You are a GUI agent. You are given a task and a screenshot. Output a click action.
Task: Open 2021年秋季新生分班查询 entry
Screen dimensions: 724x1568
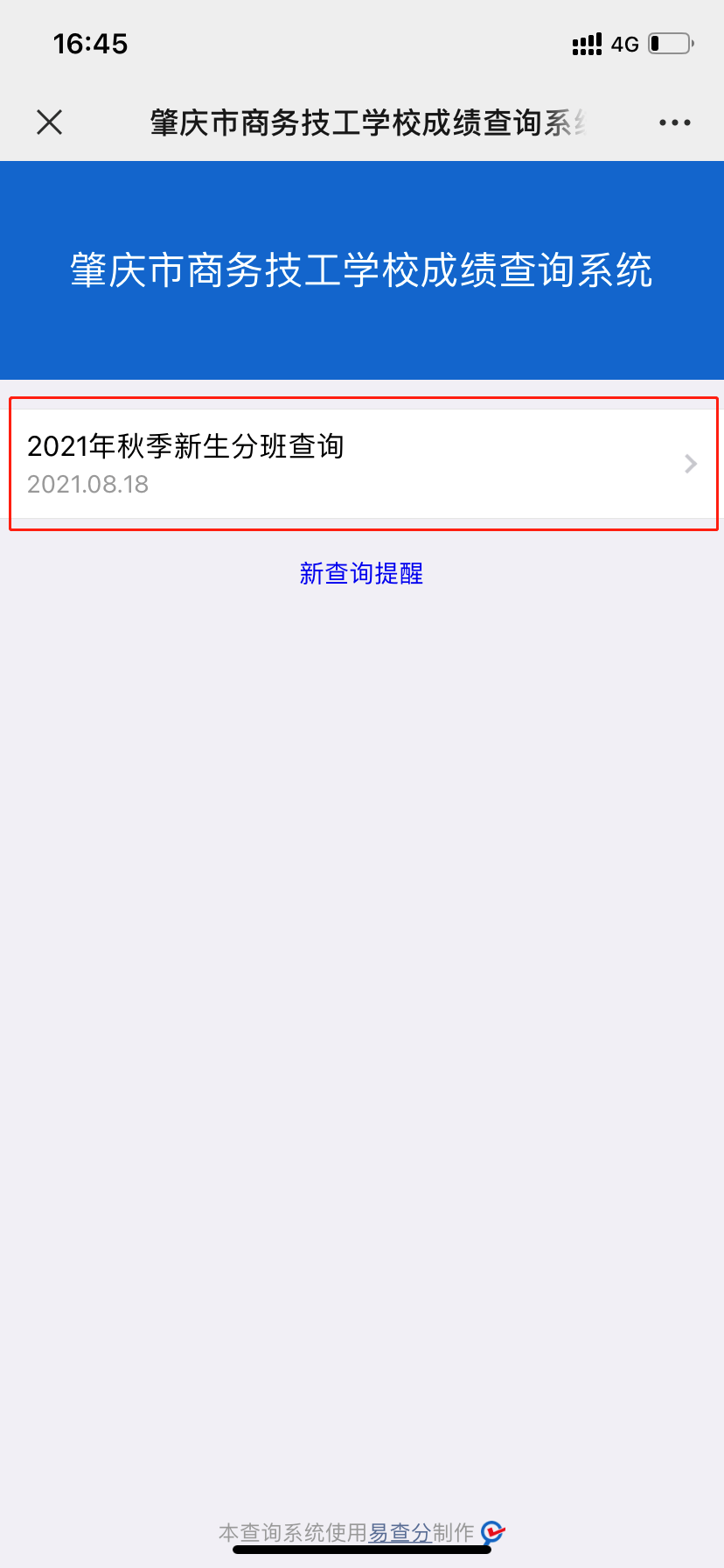point(362,464)
